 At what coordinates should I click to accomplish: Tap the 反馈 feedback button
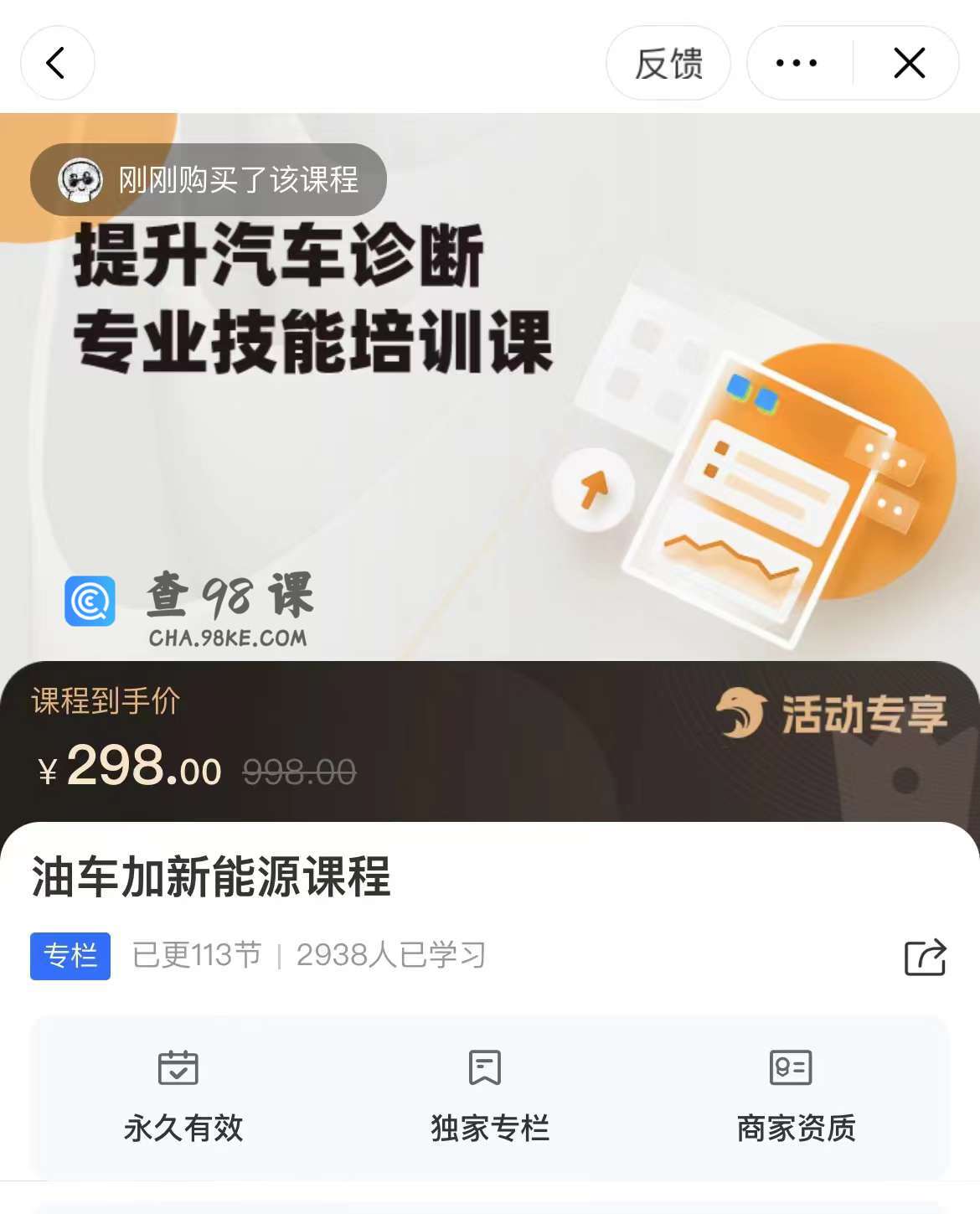point(668,63)
